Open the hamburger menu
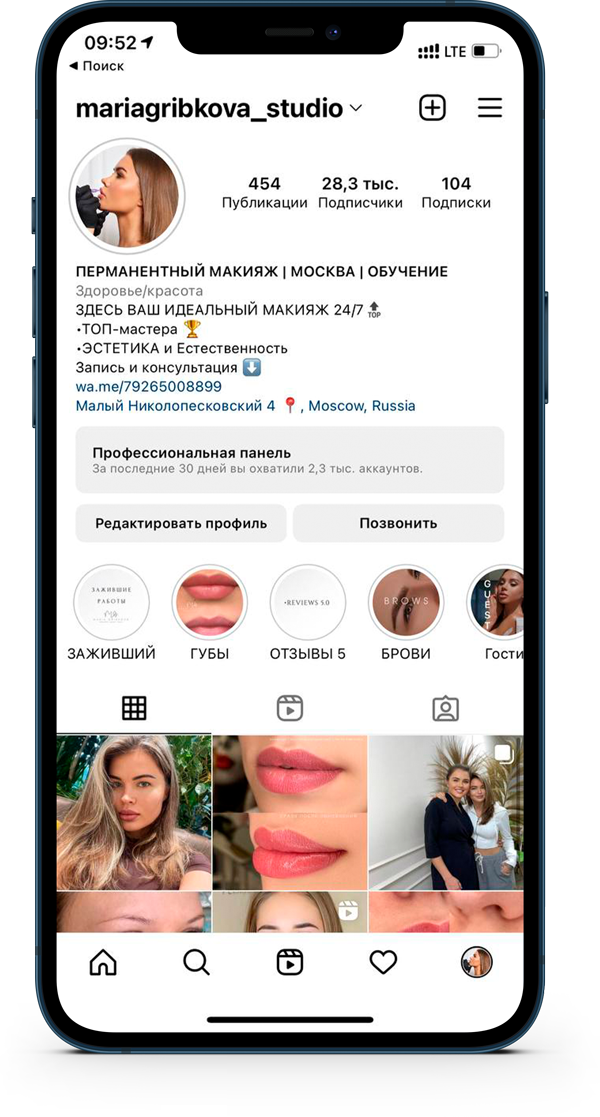Image resolution: width=600 pixels, height=1117 pixels. (490, 108)
